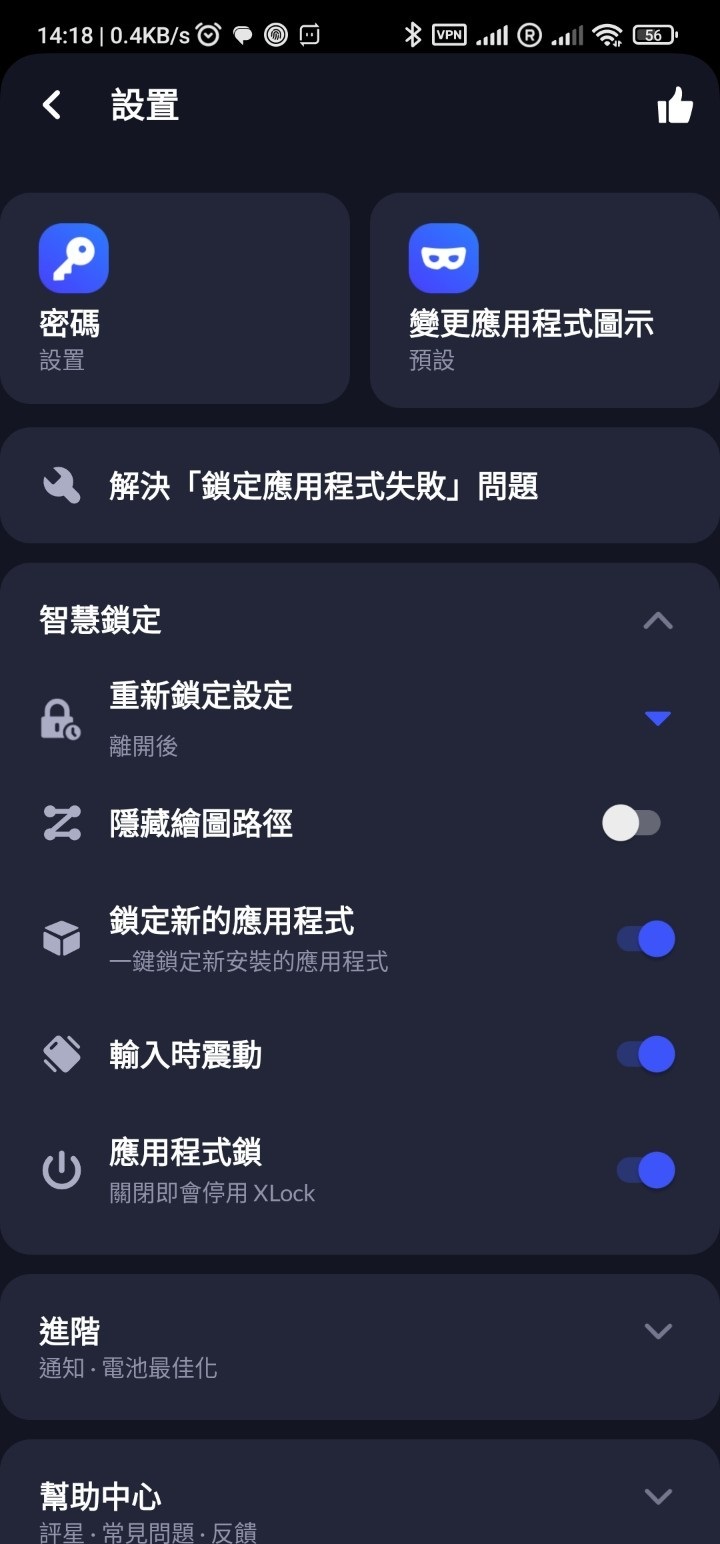Click the thumbs-up icon in the header
This screenshot has height=1544, width=720.
(674, 104)
